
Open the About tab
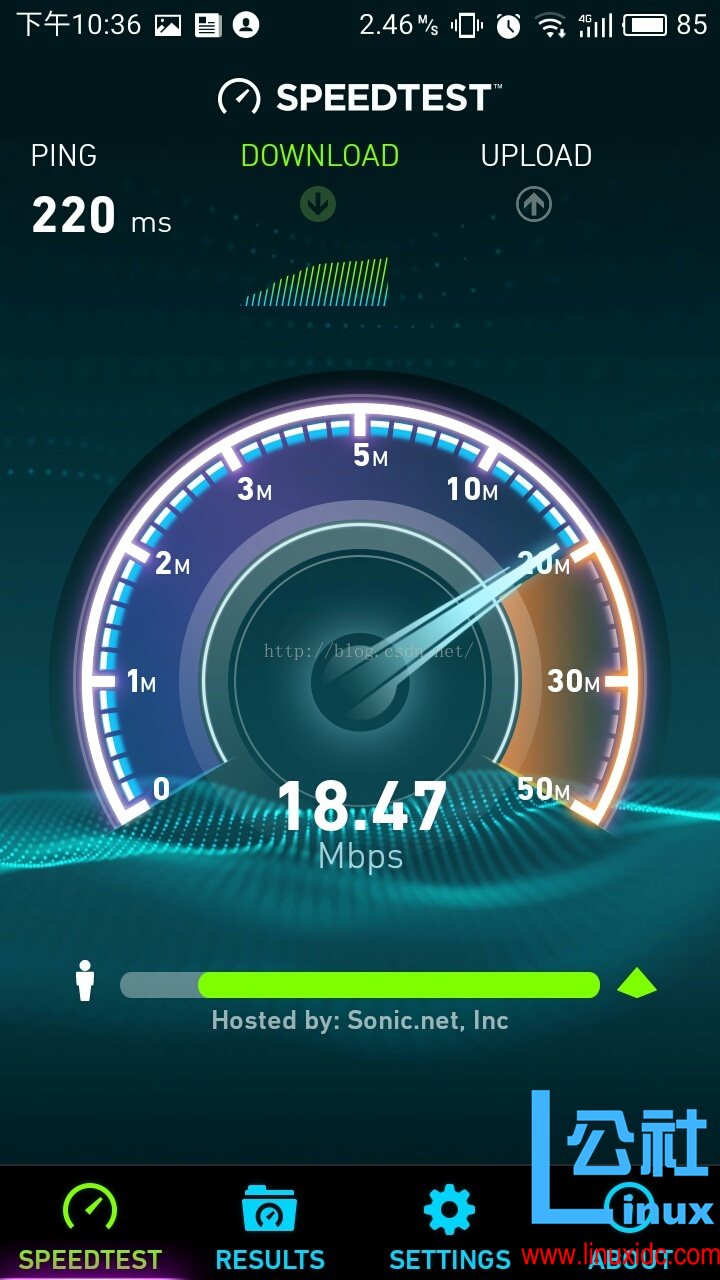pos(630,1225)
